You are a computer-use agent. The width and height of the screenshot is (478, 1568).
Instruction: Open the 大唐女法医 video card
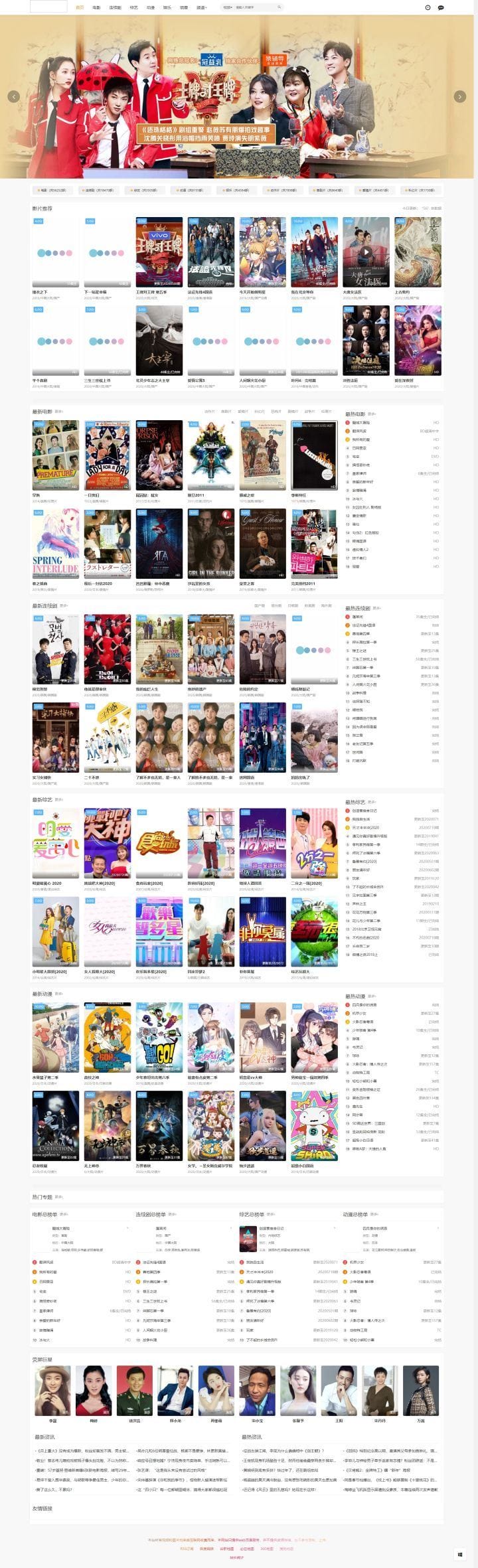point(366,252)
